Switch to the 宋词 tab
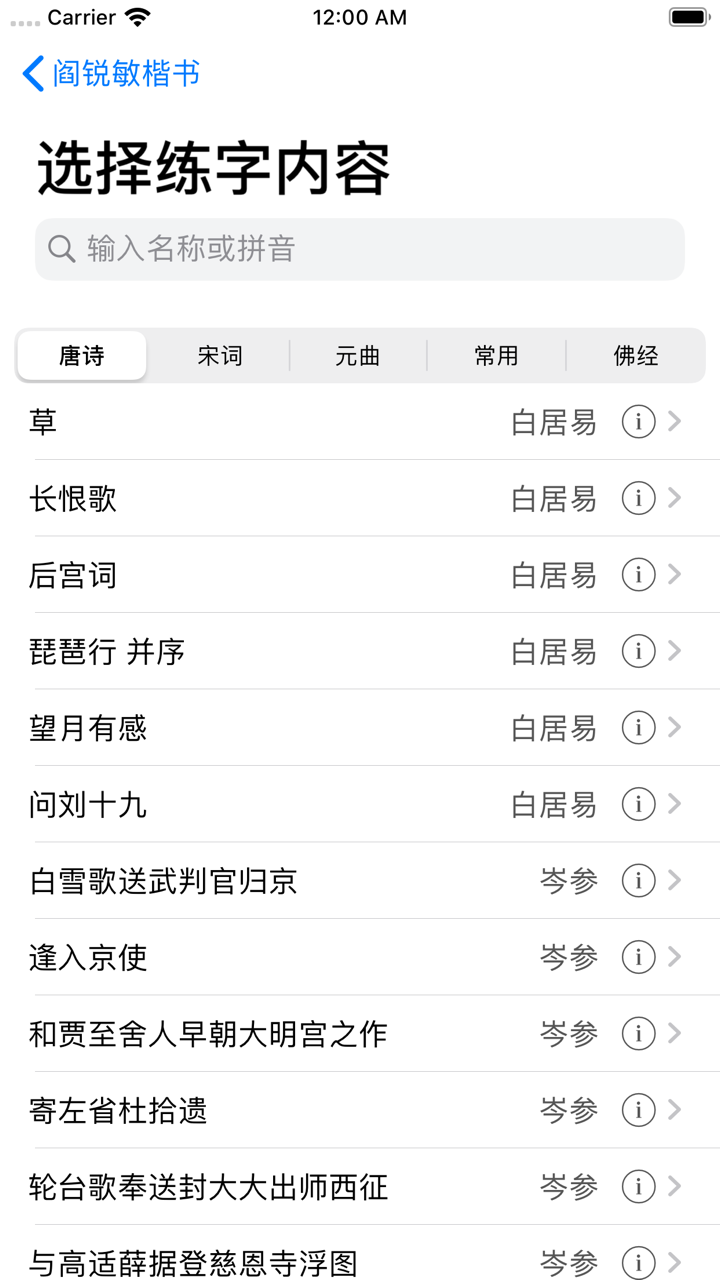The width and height of the screenshot is (720, 1280). tap(219, 355)
